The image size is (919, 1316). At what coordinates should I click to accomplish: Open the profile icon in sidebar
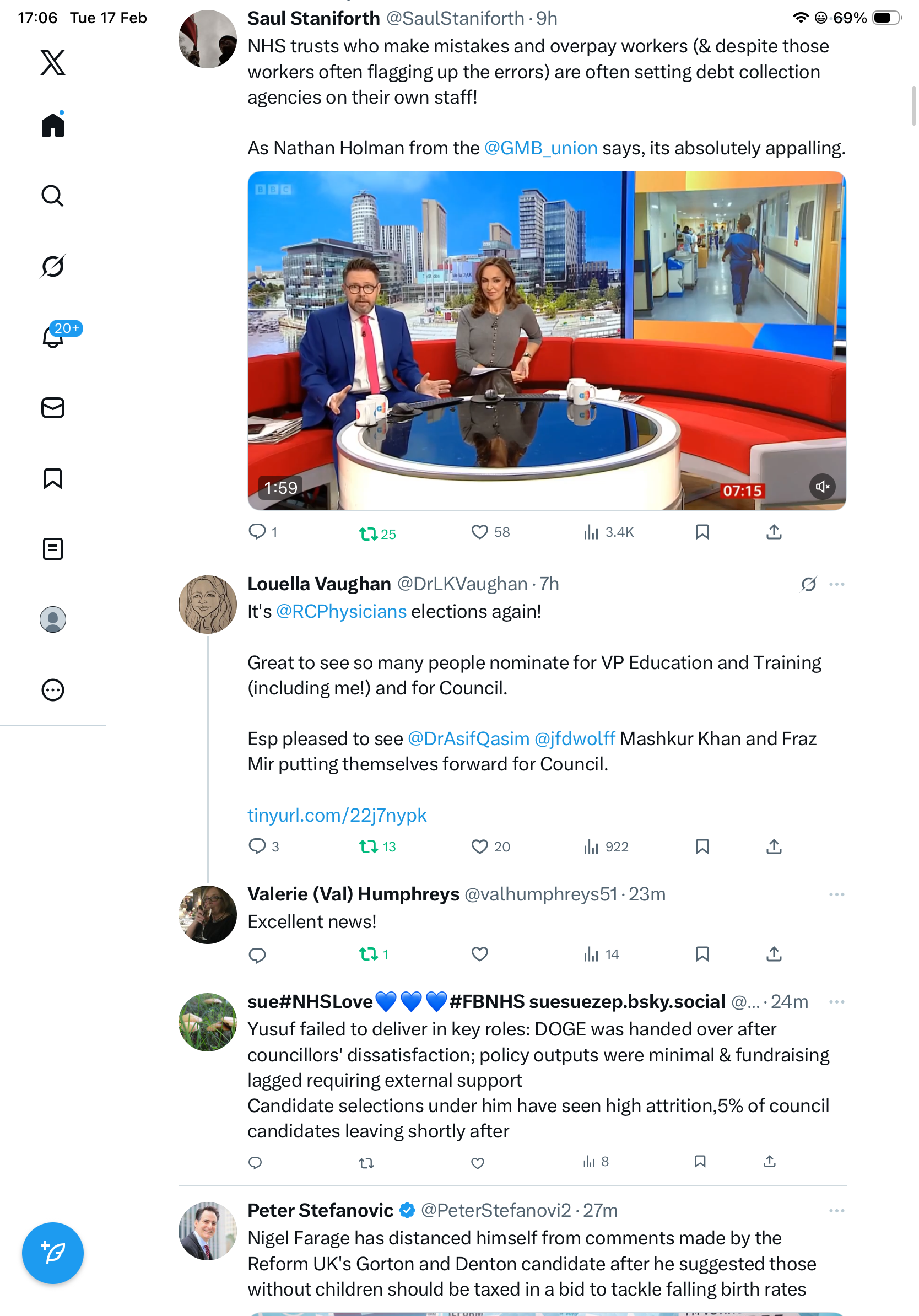[x=53, y=619]
